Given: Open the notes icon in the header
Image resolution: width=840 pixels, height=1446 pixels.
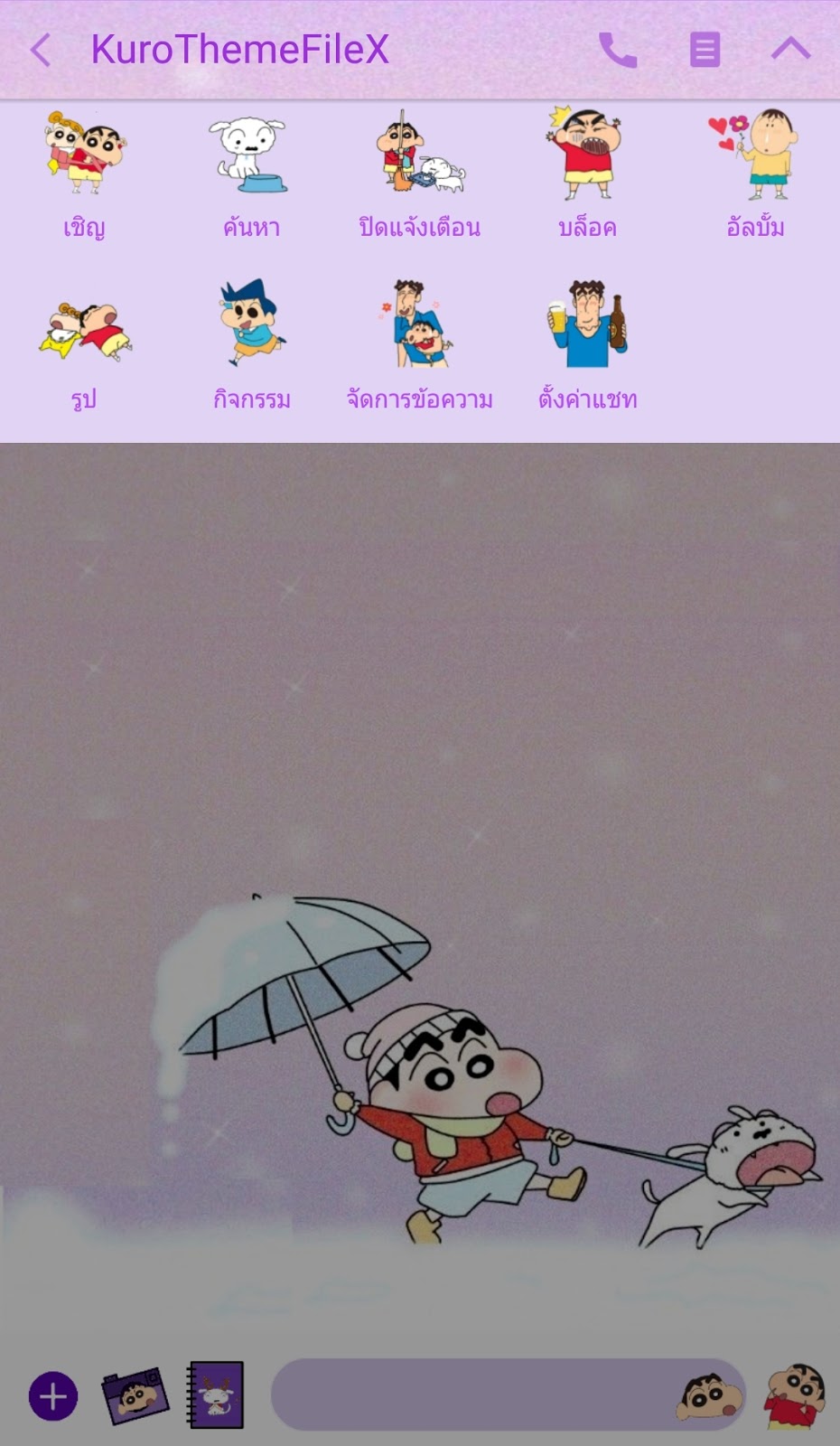Looking at the screenshot, I should coord(705,51).
